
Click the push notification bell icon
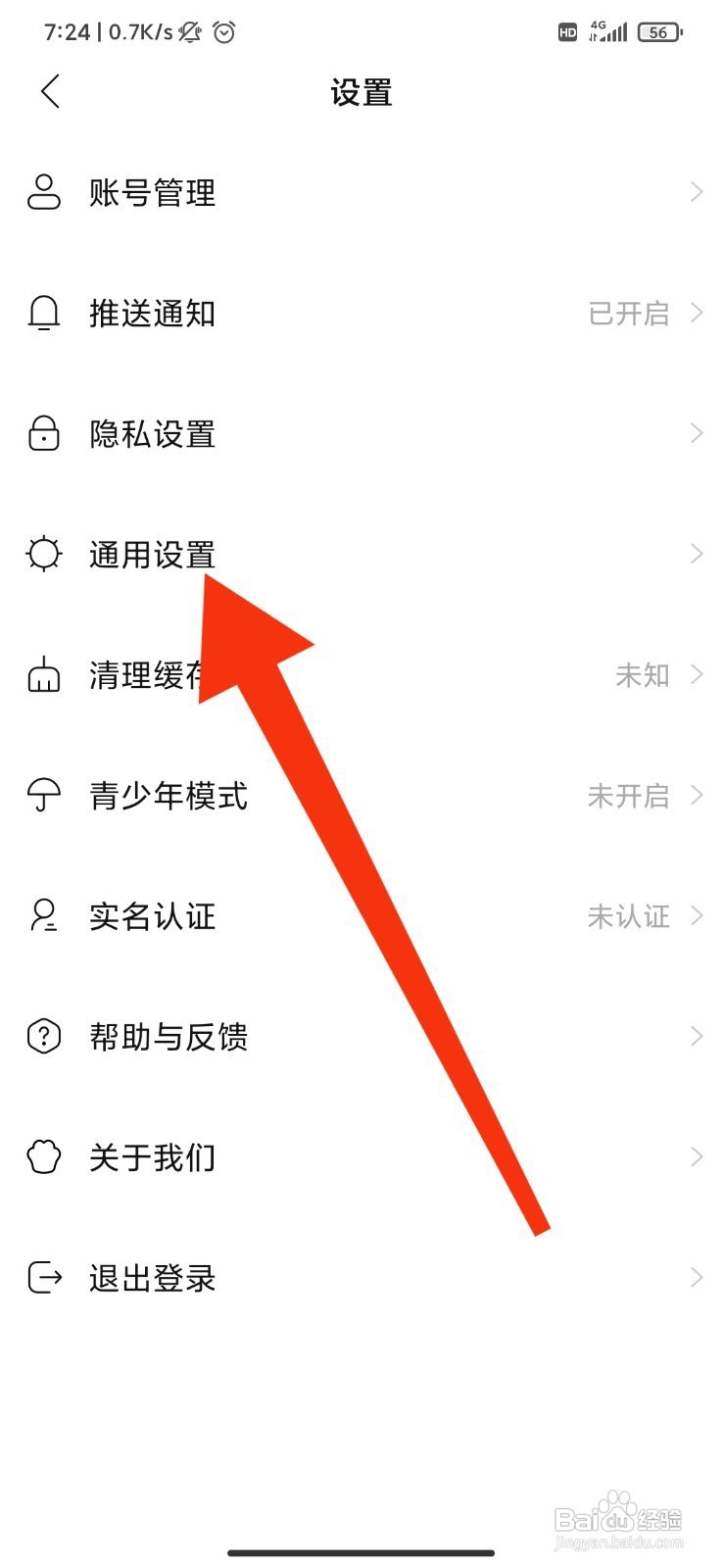pyautogui.click(x=43, y=314)
